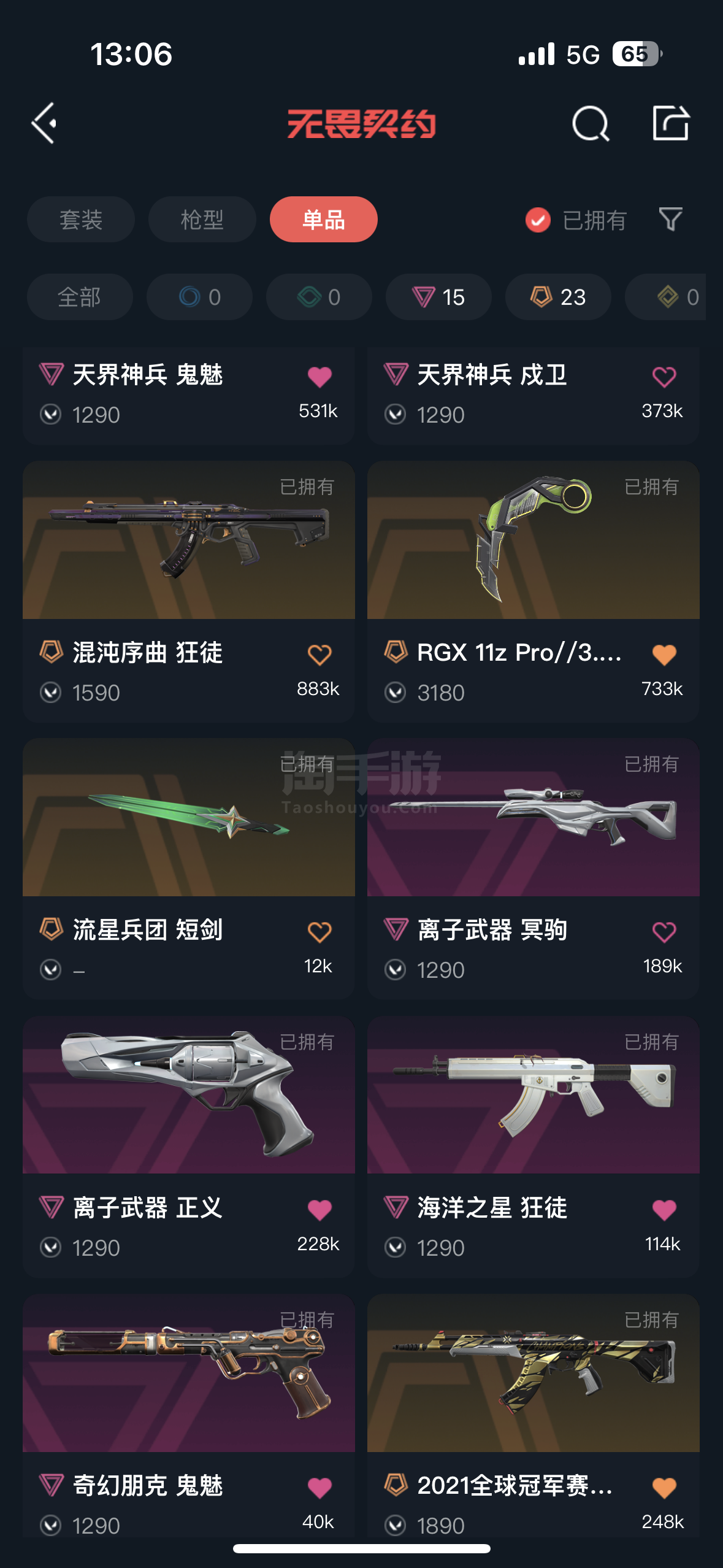Like the 混沌序曲 狂徒 skin
Screen dimensions: 723x1568
point(319,655)
